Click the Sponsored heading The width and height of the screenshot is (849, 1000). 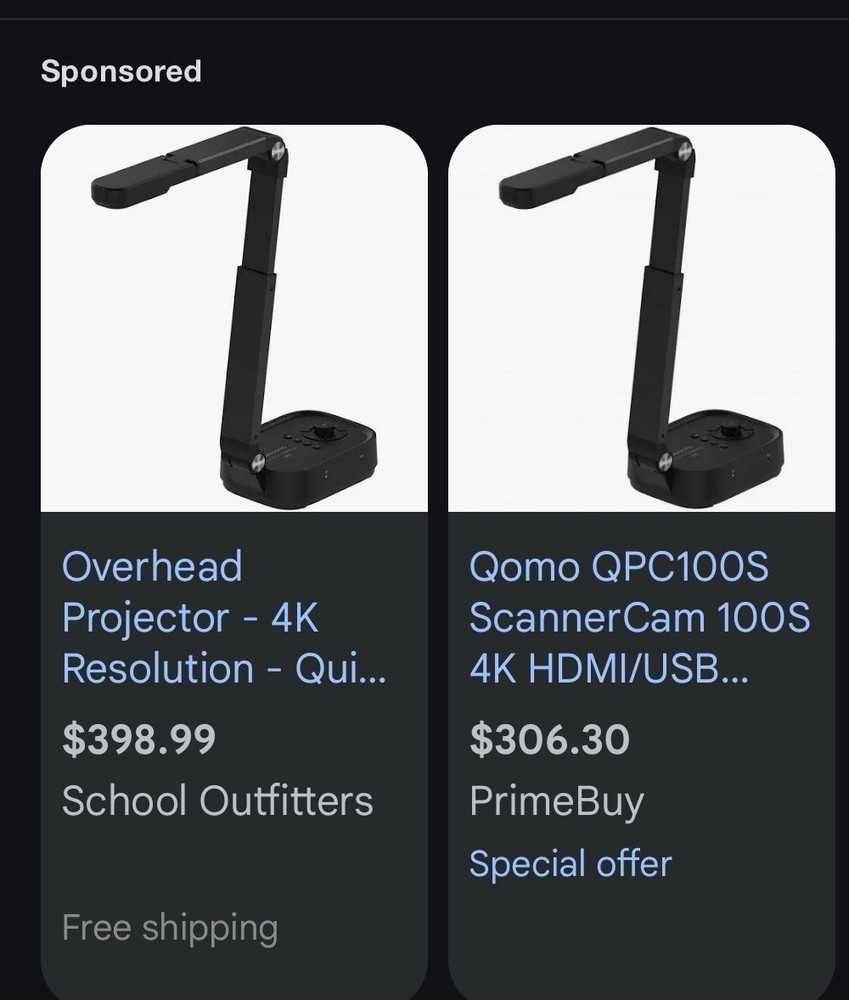(121, 70)
